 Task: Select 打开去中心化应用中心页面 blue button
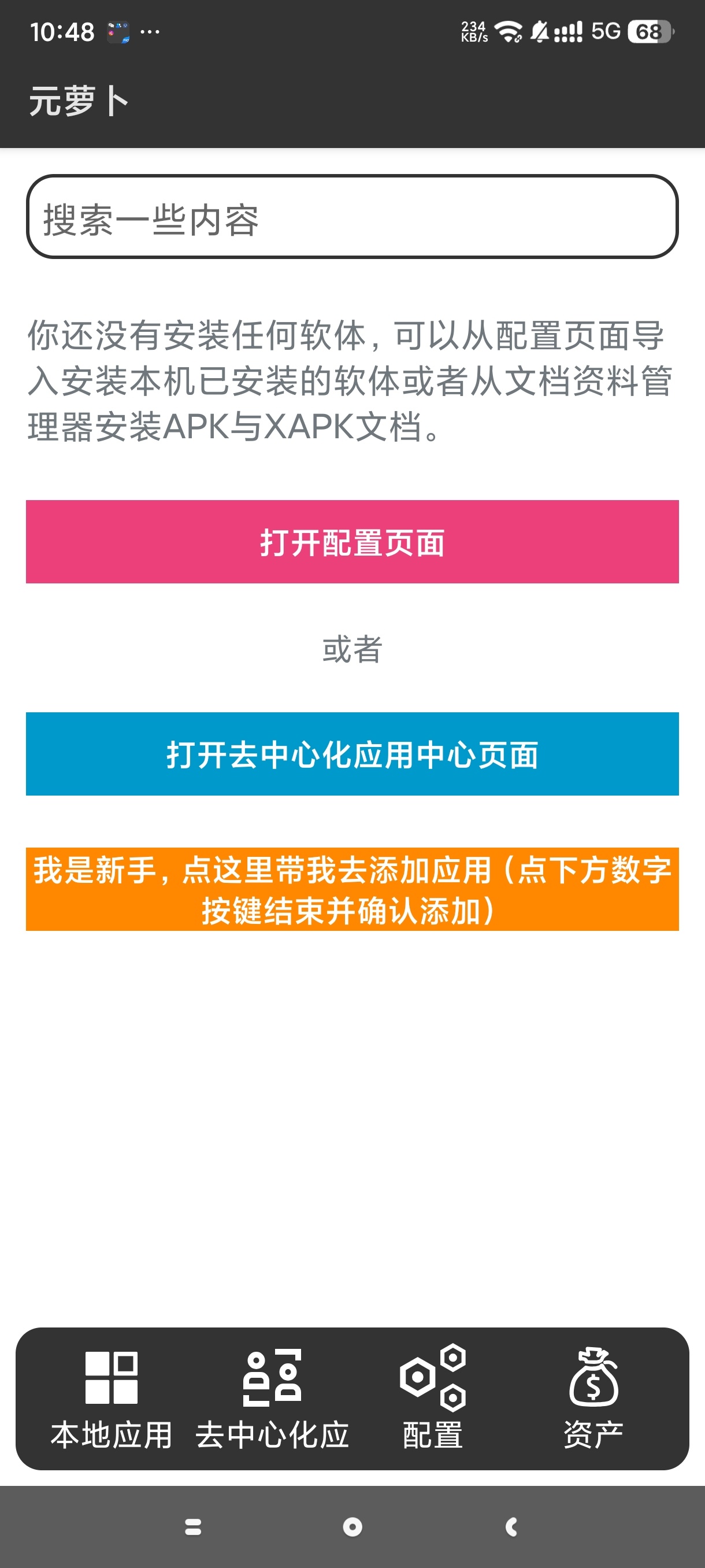coord(351,753)
